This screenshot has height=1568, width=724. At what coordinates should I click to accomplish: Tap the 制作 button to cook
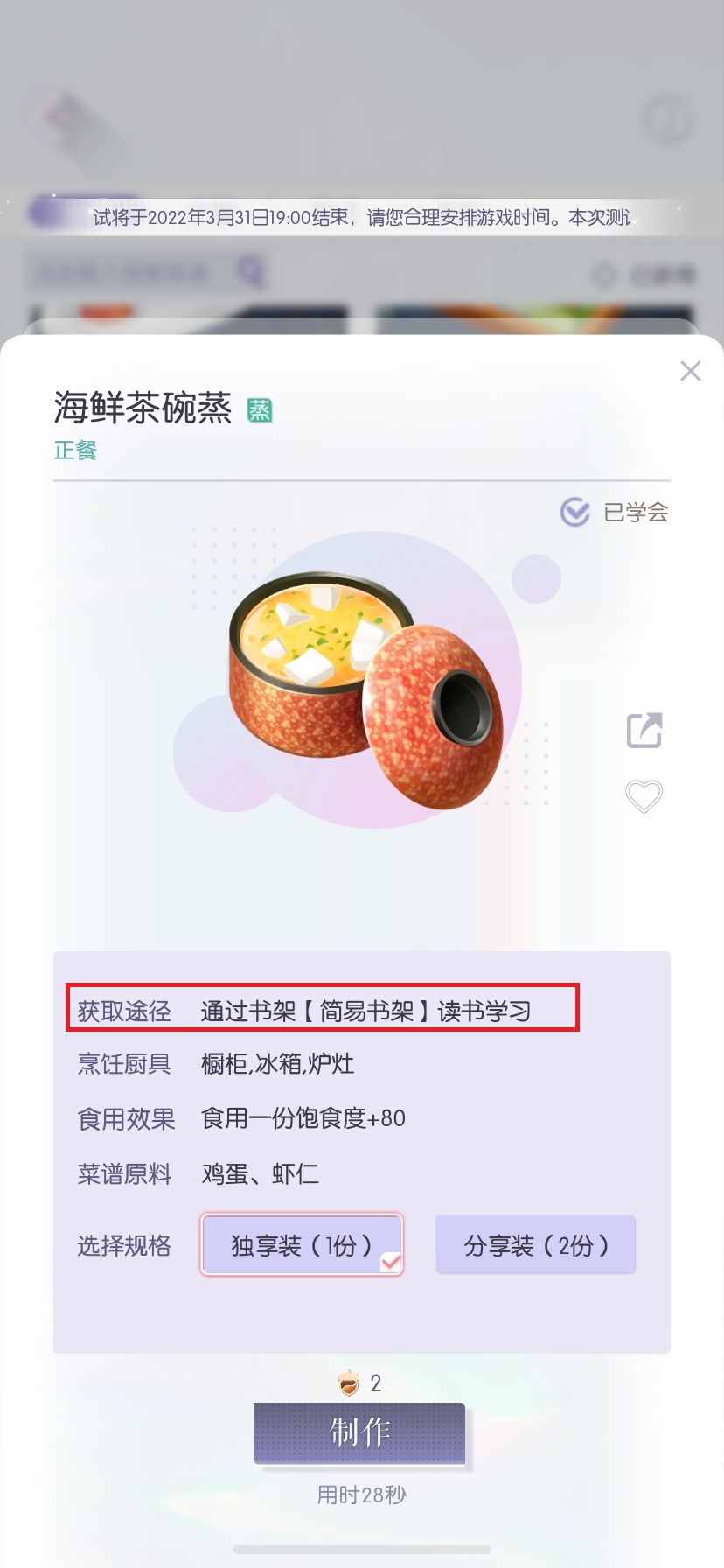pyautogui.click(x=359, y=1432)
